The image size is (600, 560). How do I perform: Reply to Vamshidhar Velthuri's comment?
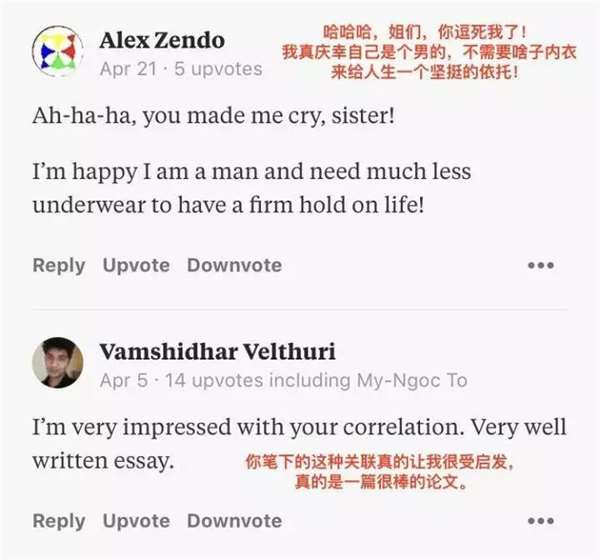tap(58, 521)
